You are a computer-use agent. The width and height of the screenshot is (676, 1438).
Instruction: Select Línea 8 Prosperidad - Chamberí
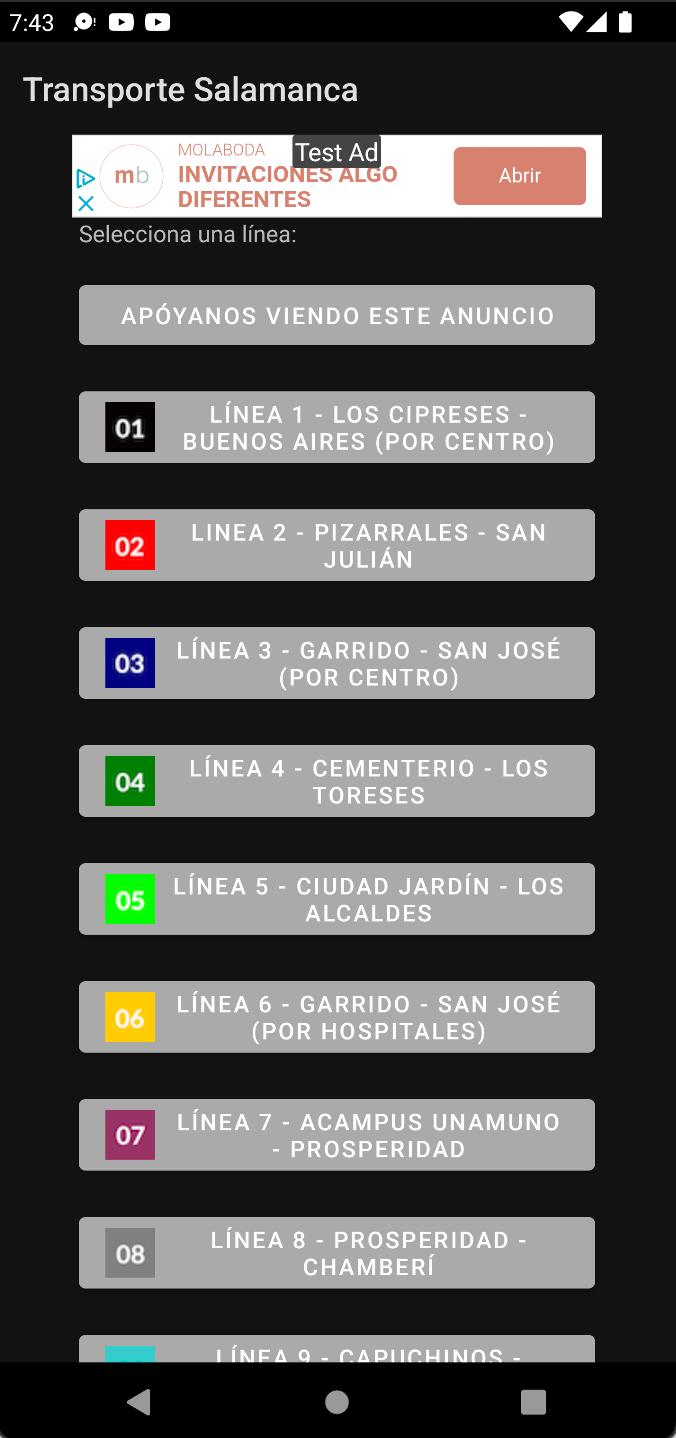pyautogui.click(x=337, y=1253)
